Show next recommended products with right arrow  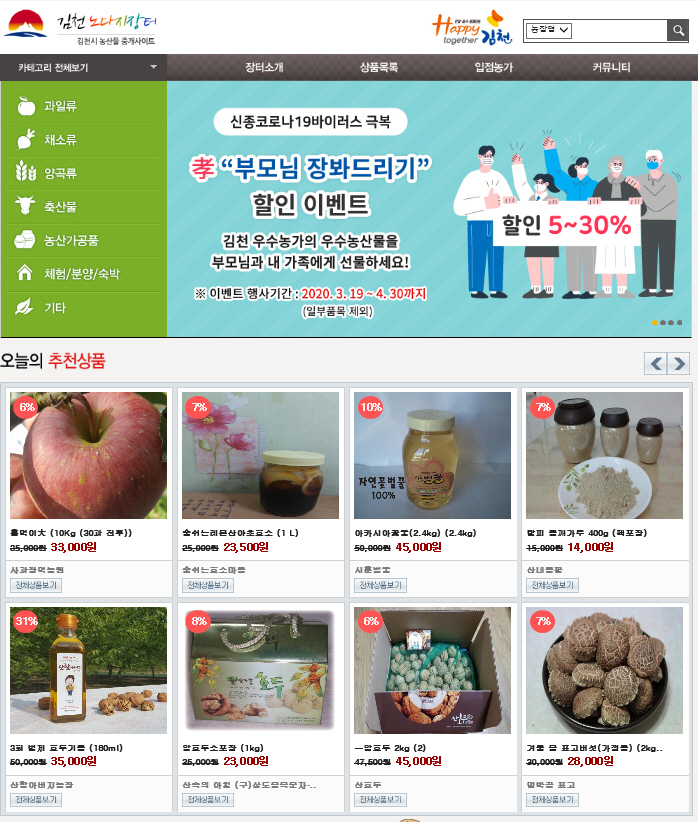point(679,363)
